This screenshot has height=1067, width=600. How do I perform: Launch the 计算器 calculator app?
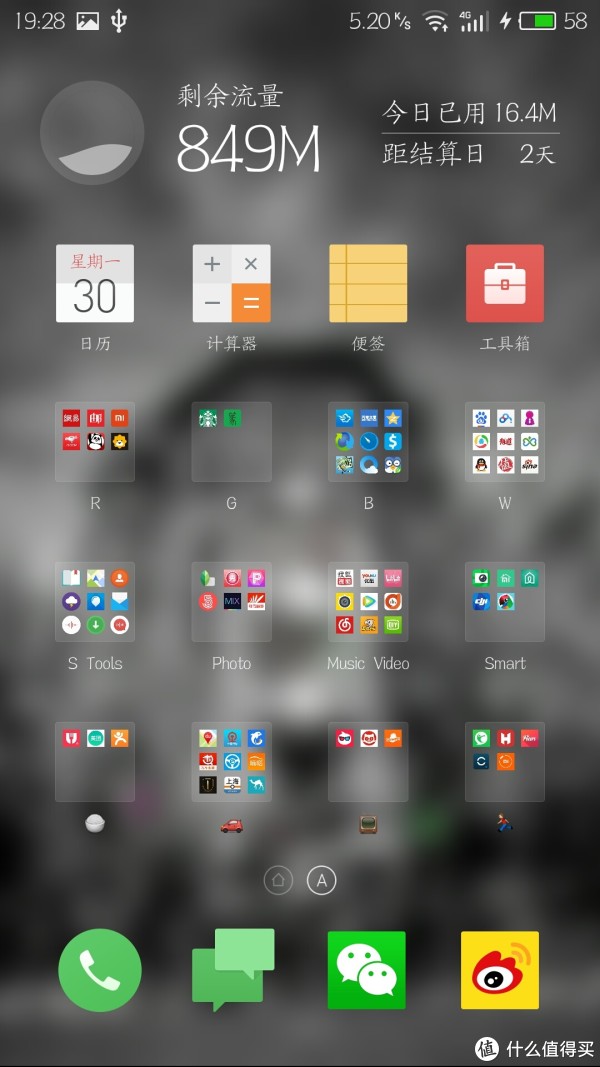(x=232, y=284)
